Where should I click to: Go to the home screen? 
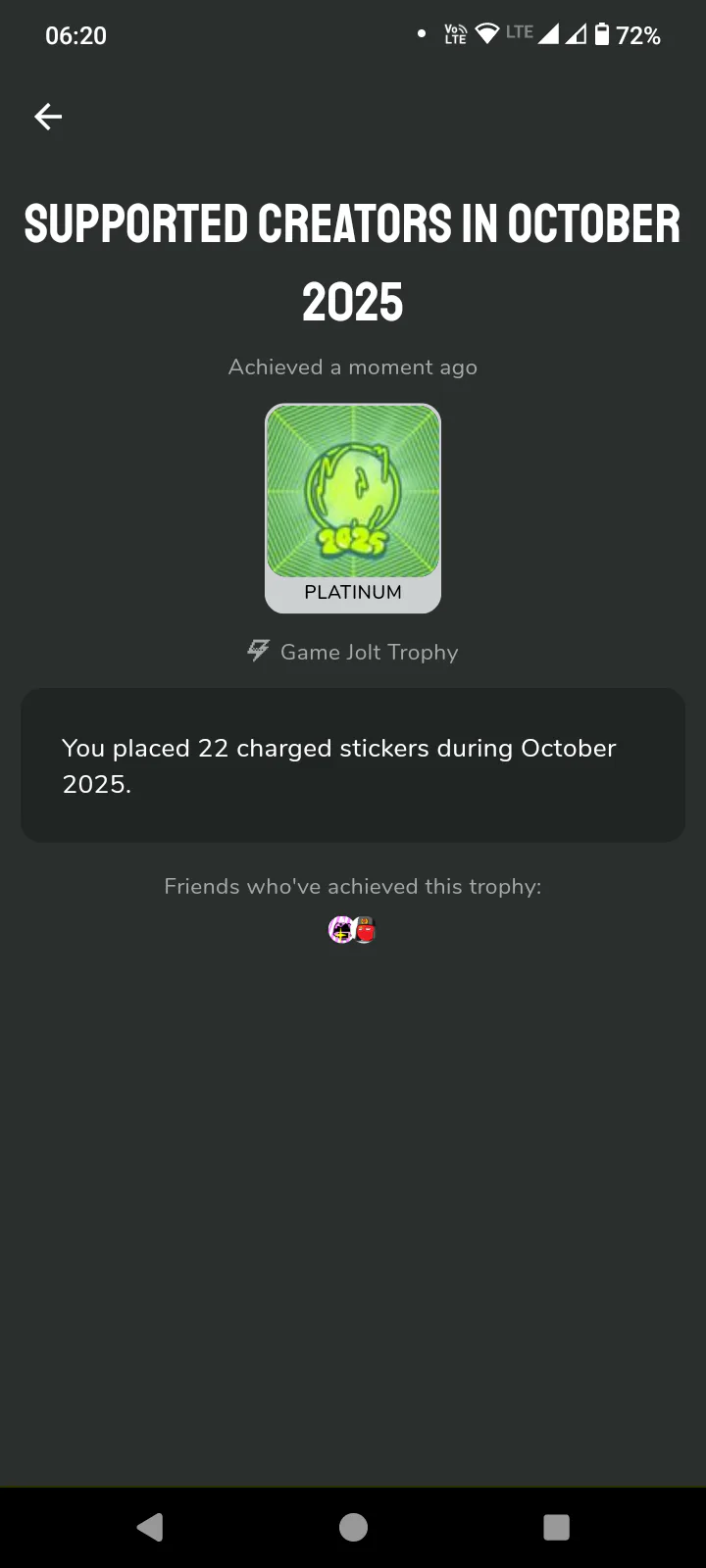click(353, 1527)
